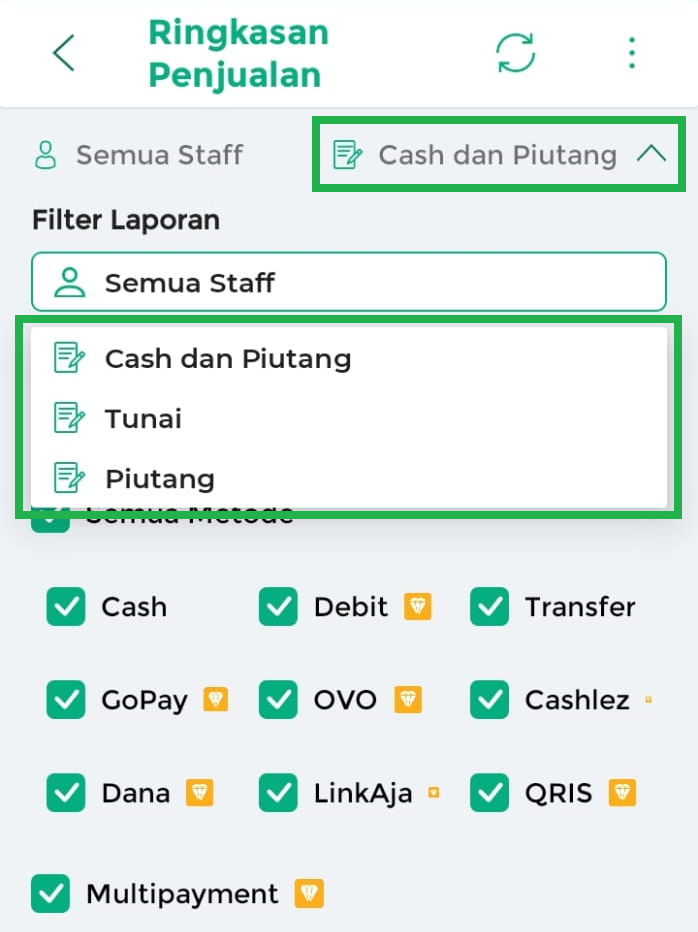Uncheck the Cash payment method

tap(66, 607)
